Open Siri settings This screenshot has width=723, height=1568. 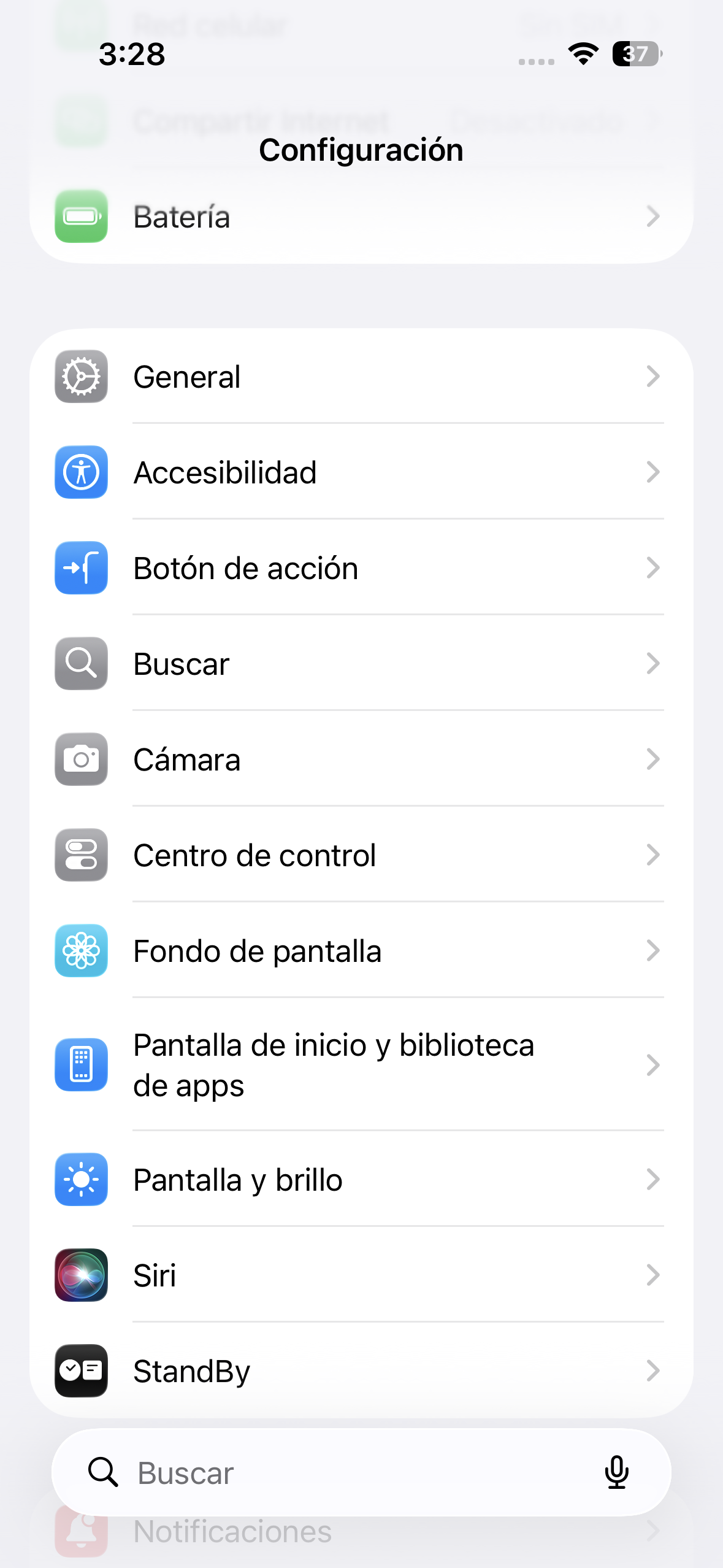coord(361,1275)
